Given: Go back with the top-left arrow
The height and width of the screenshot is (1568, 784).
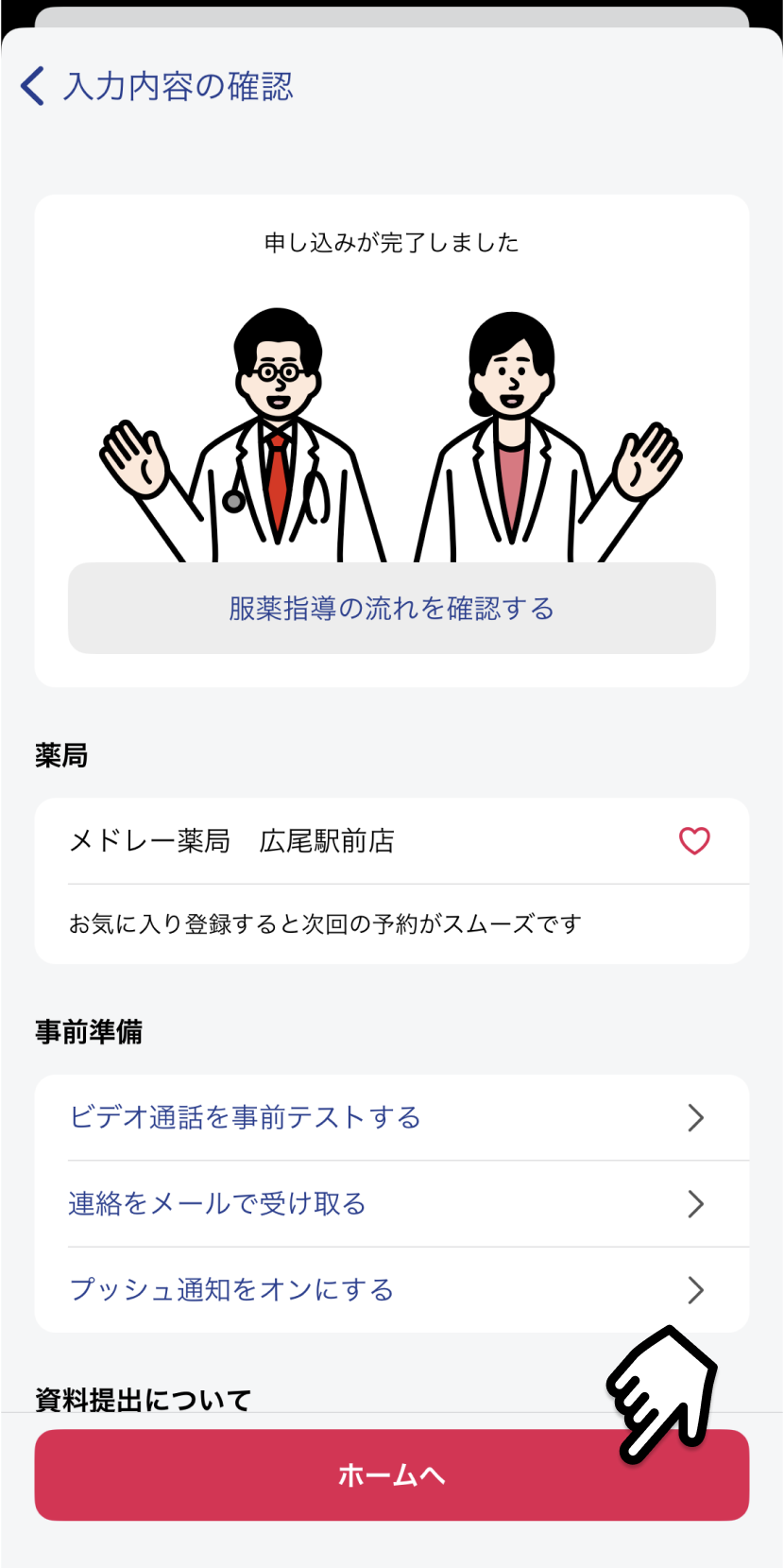Looking at the screenshot, I should point(32,86).
